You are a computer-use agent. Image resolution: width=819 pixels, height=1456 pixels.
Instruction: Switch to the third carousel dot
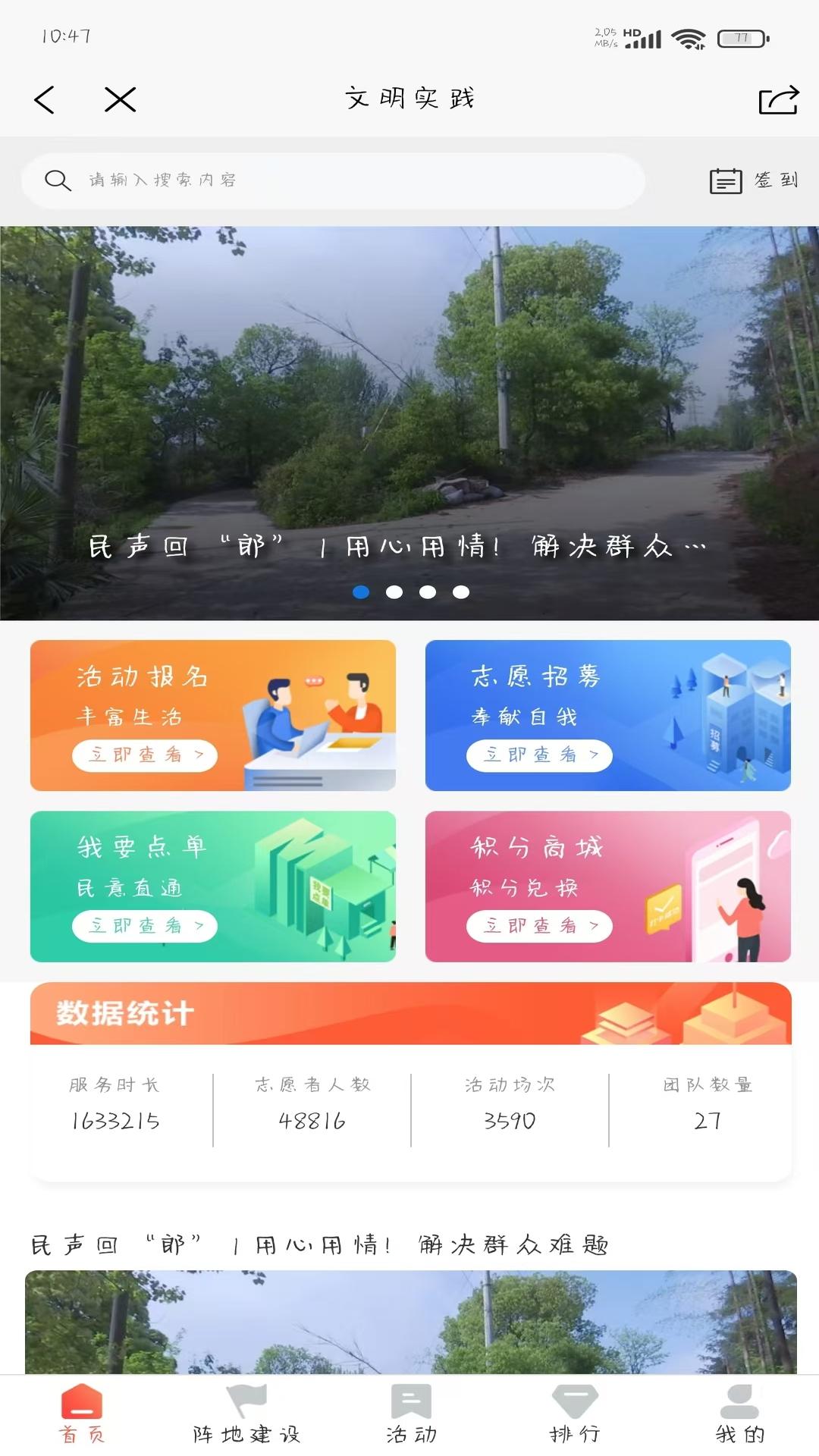tap(427, 592)
